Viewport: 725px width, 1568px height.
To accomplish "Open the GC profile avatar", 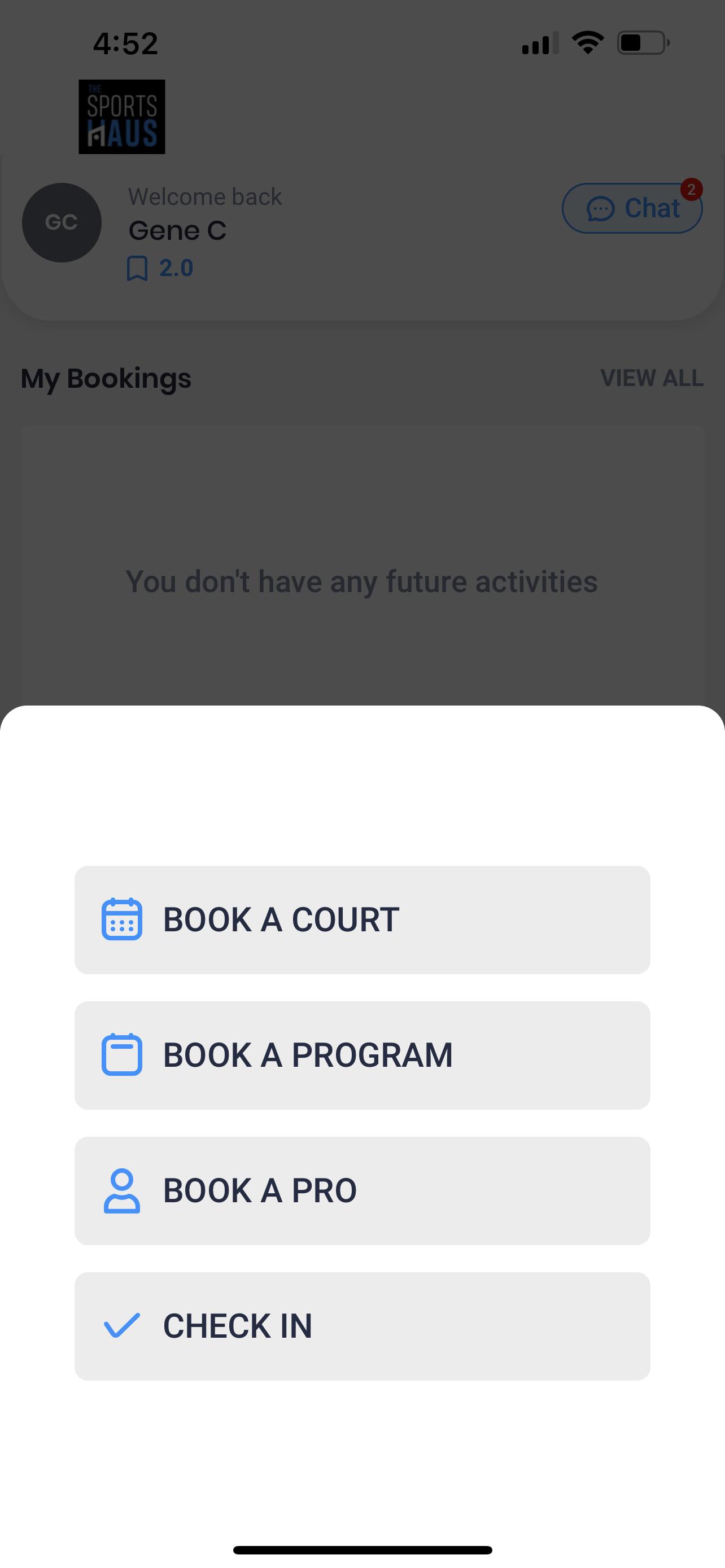I will pyautogui.click(x=62, y=222).
